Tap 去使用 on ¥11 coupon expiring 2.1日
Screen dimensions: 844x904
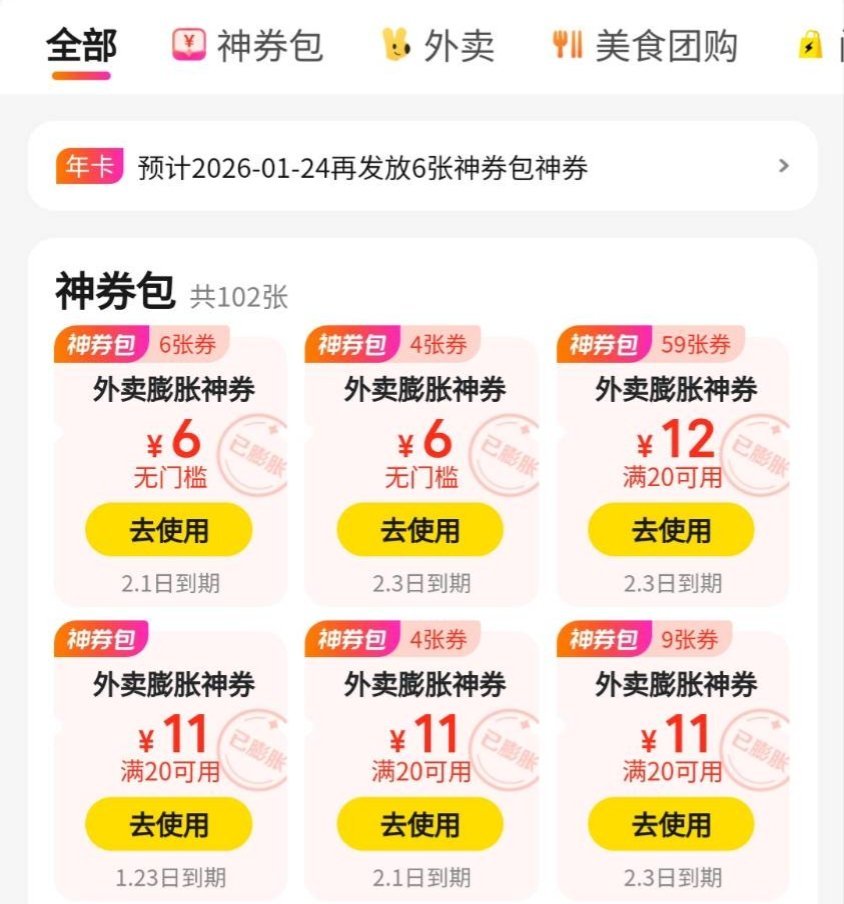pos(420,825)
